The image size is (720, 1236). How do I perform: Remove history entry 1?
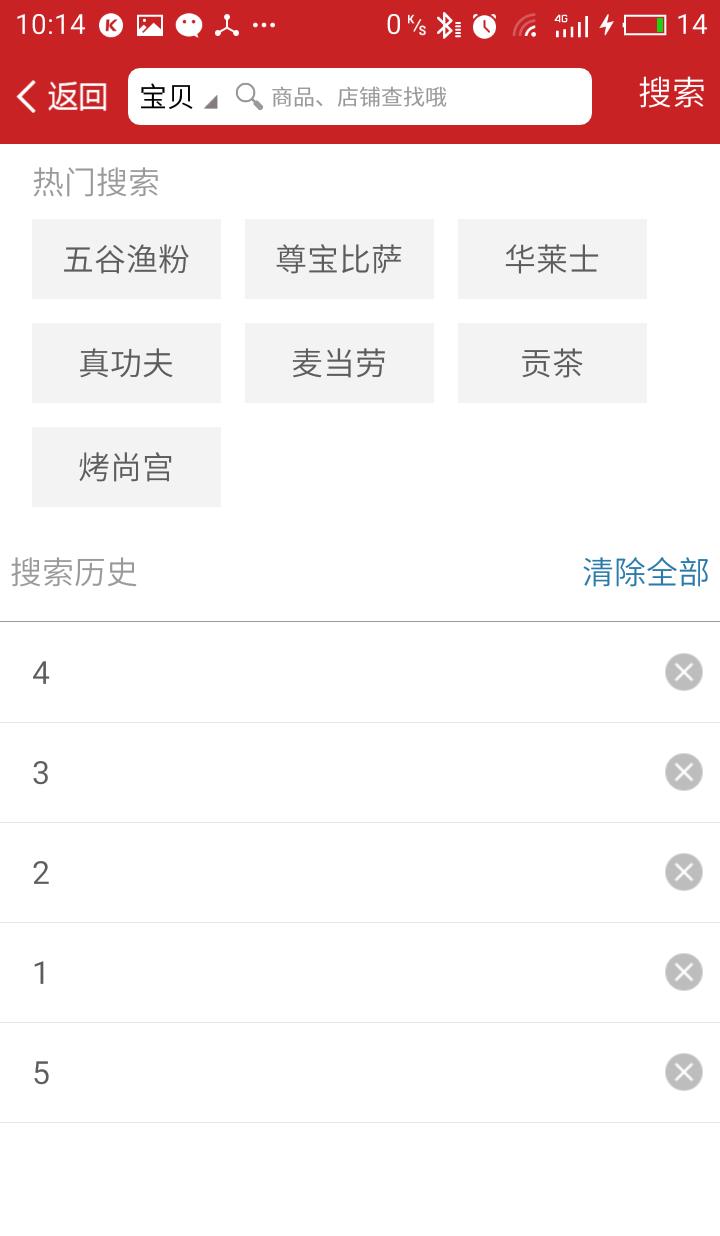pos(684,972)
